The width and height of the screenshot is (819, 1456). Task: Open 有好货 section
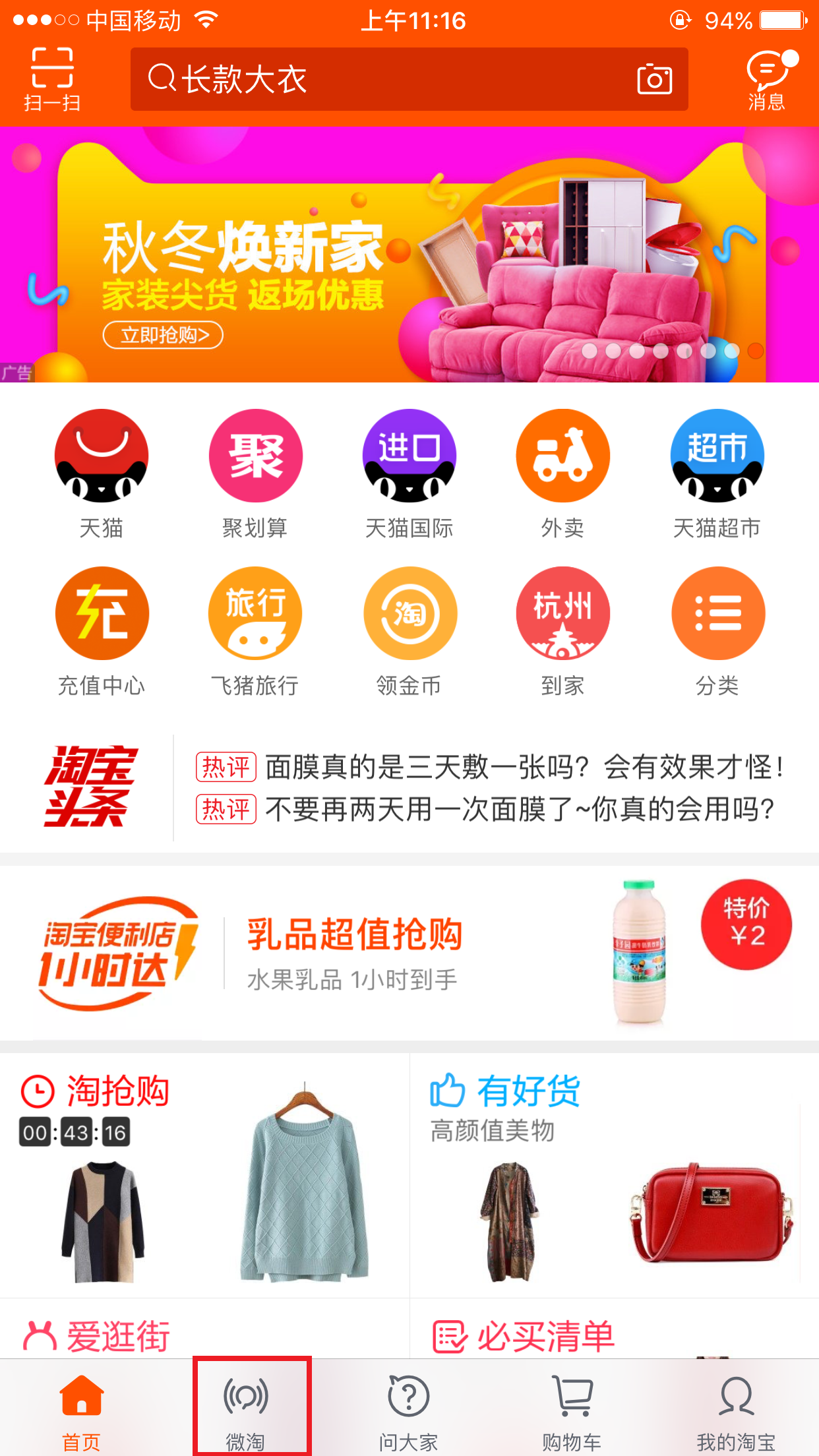[613, 1175]
